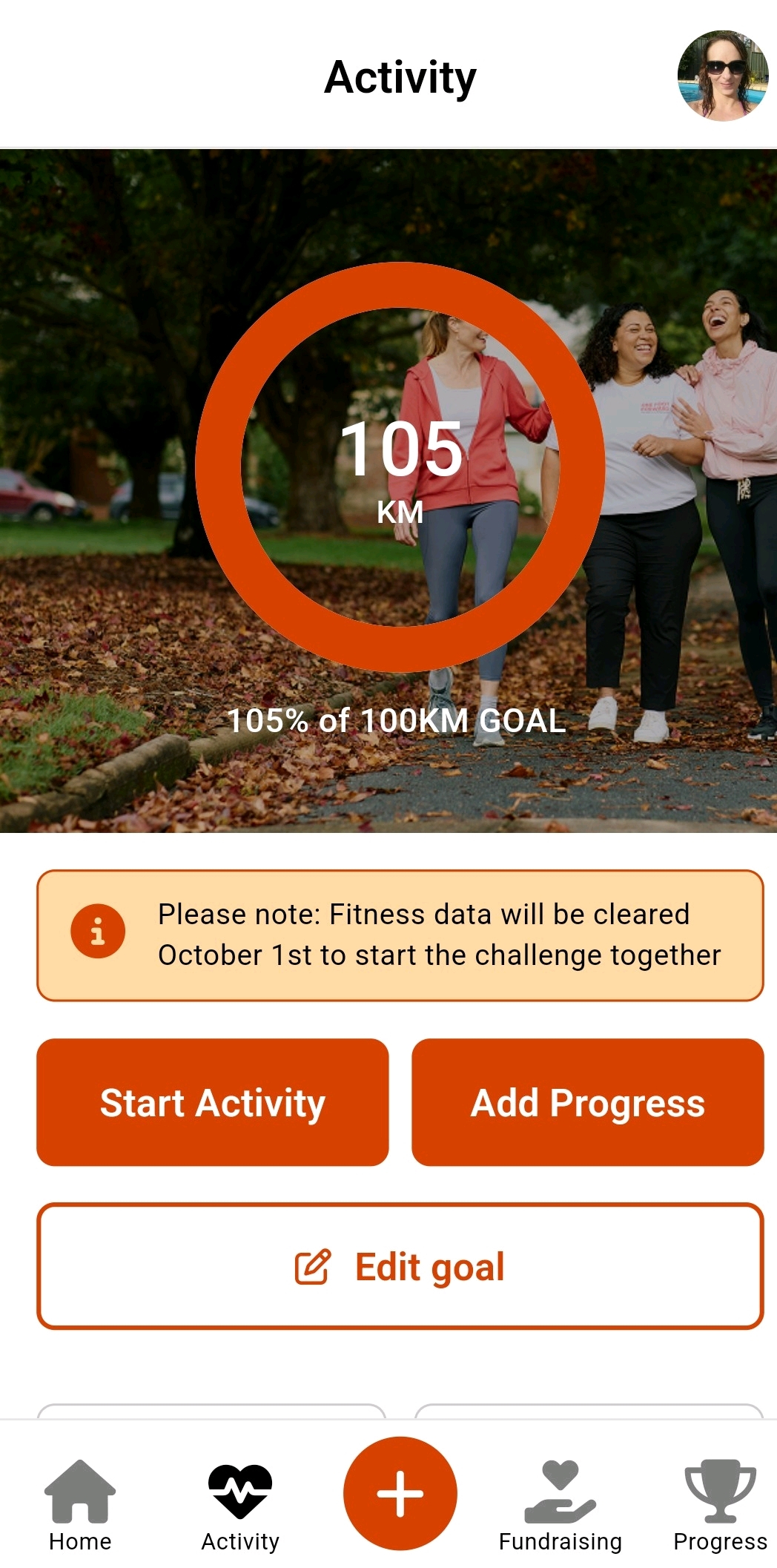
Task: Switch to the Fundraising tab
Action: pos(561,1504)
